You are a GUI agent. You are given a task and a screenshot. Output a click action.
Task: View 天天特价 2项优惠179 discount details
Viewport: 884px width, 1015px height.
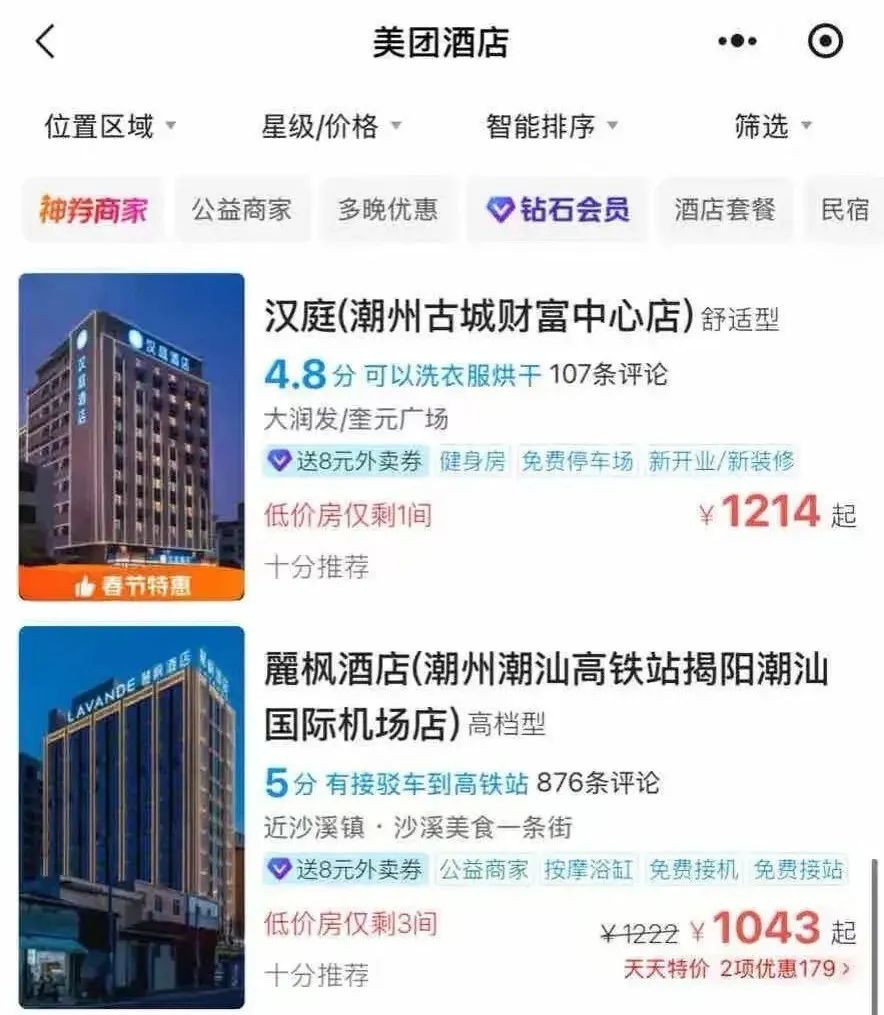click(x=738, y=969)
